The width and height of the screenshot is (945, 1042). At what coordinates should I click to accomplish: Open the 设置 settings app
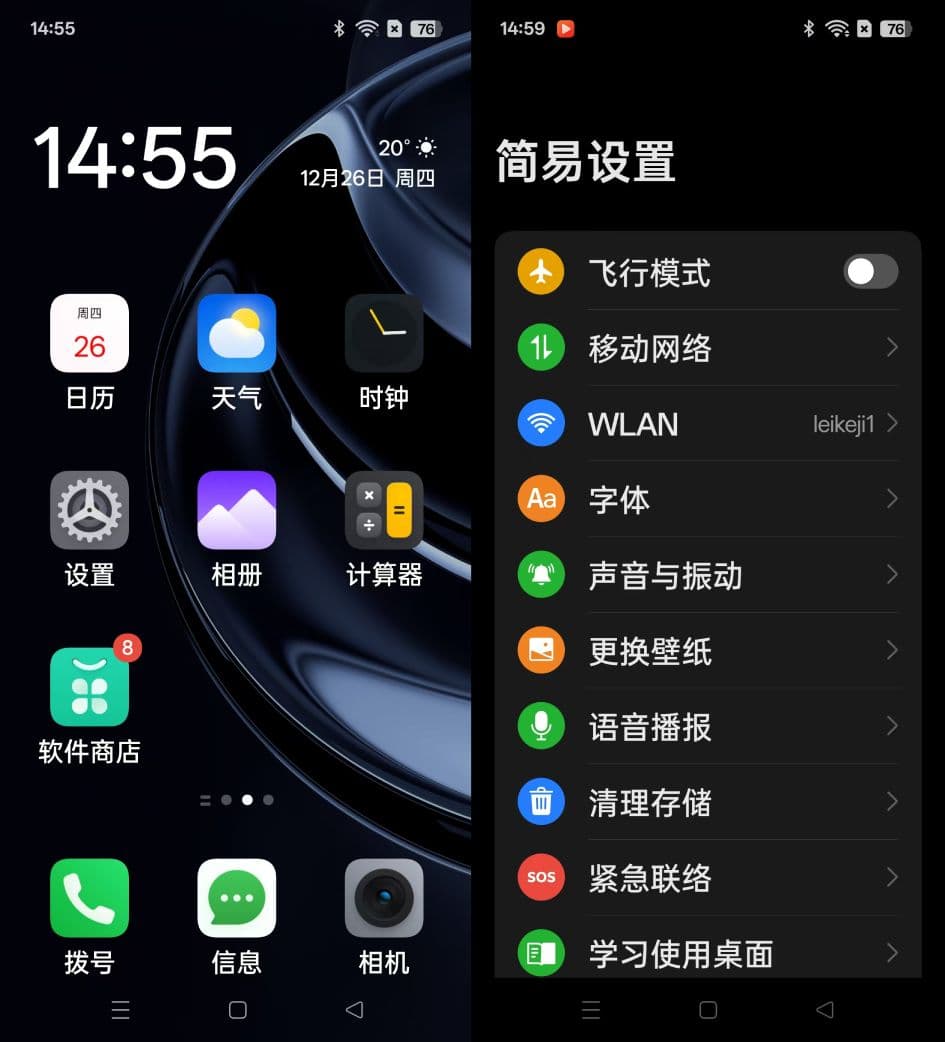pyautogui.click(x=89, y=511)
